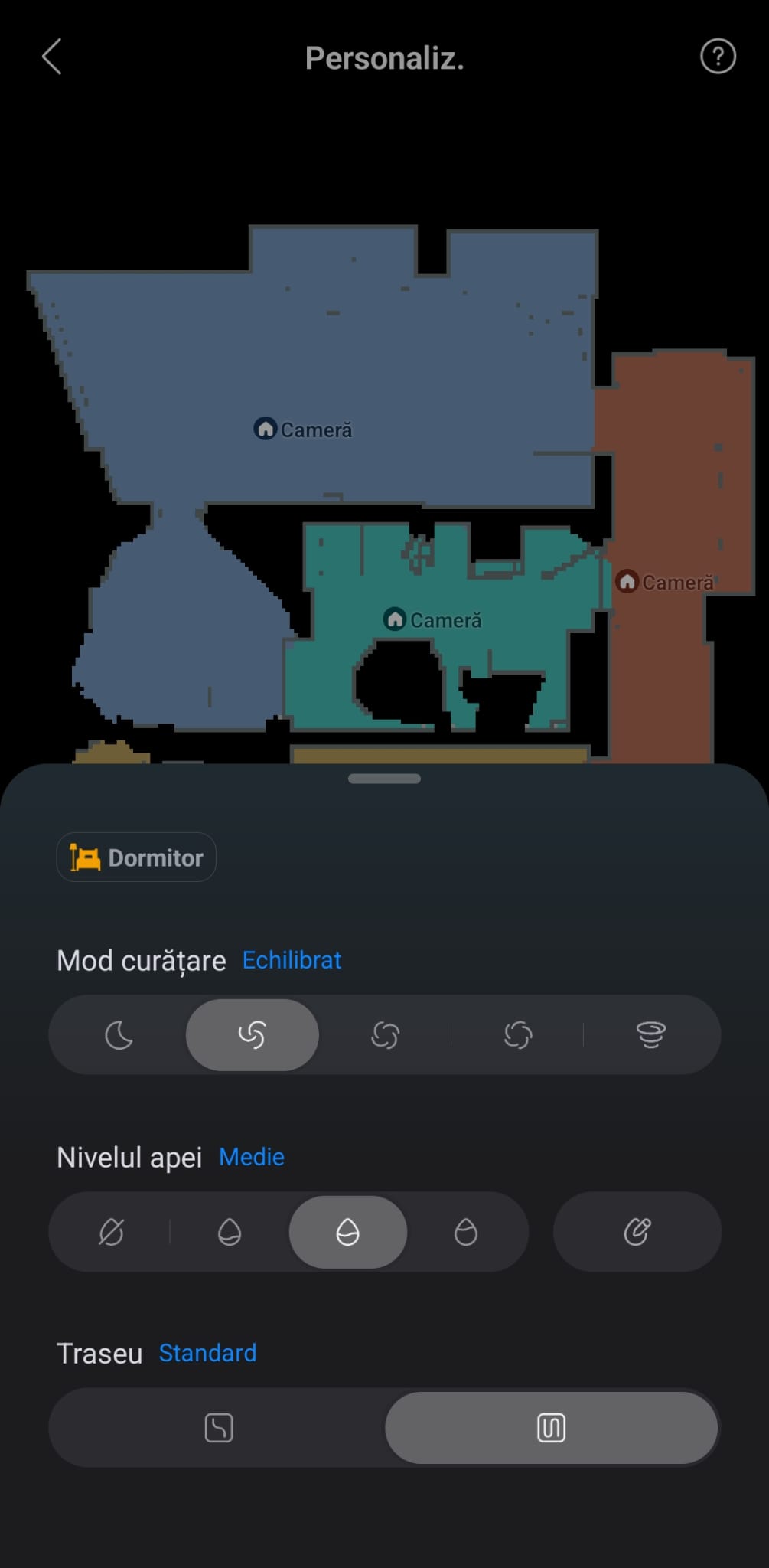Image resolution: width=769 pixels, height=1568 pixels.
Task: Open custom water level edit option
Action: (637, 1232)
